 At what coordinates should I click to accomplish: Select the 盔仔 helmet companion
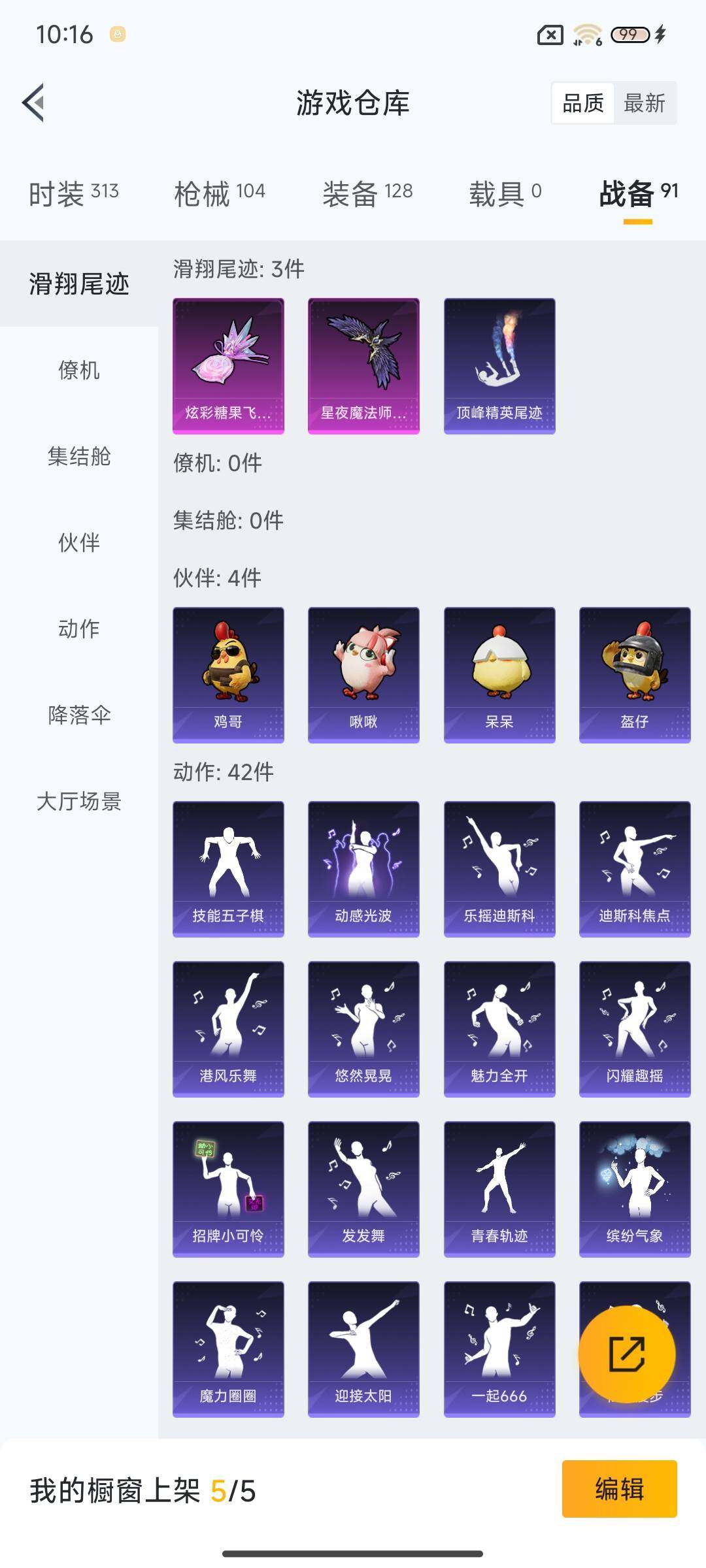(x=635, y=673)
